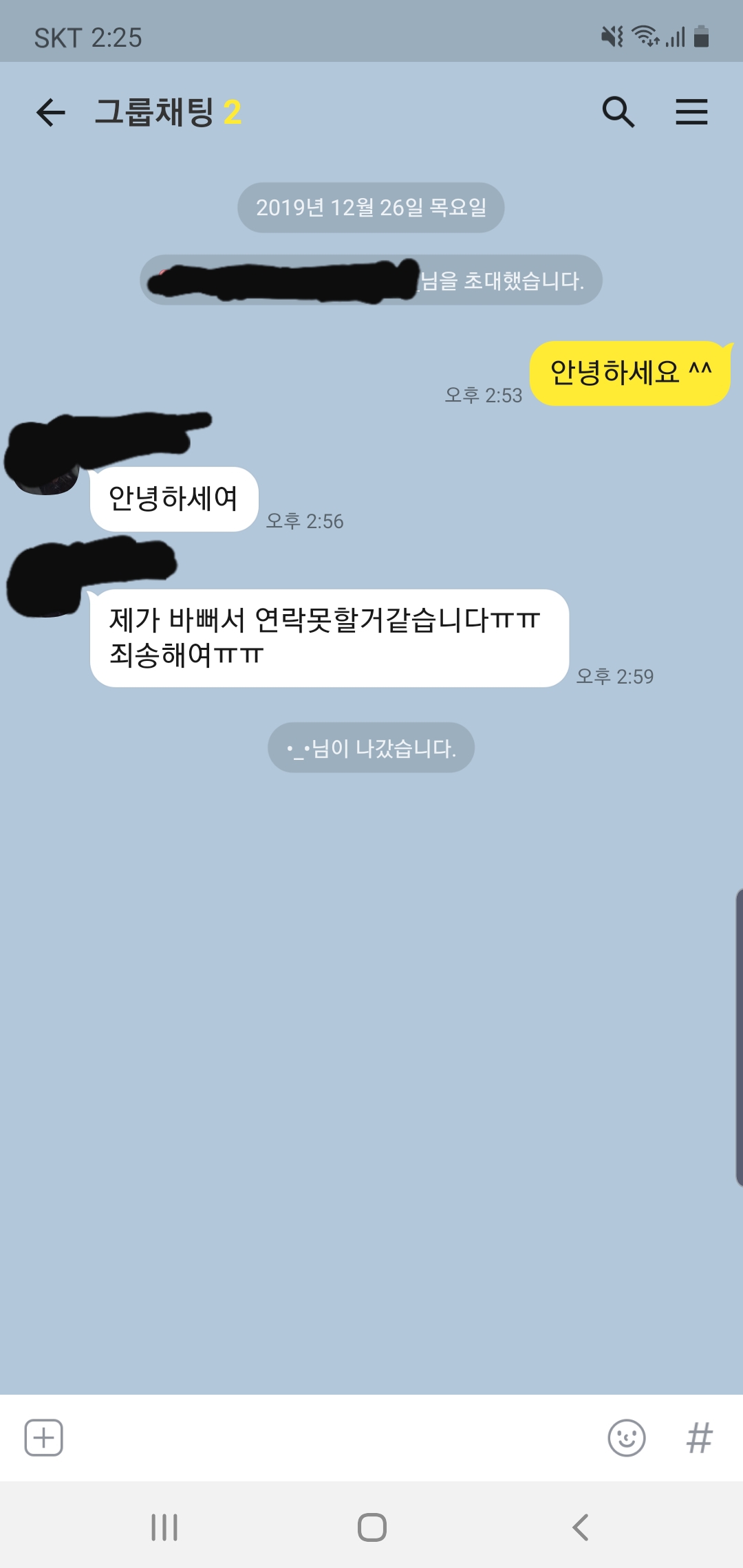Viewport: 743px width, 1568px height.
Task: Search within this chat
Action: (618, 112)
